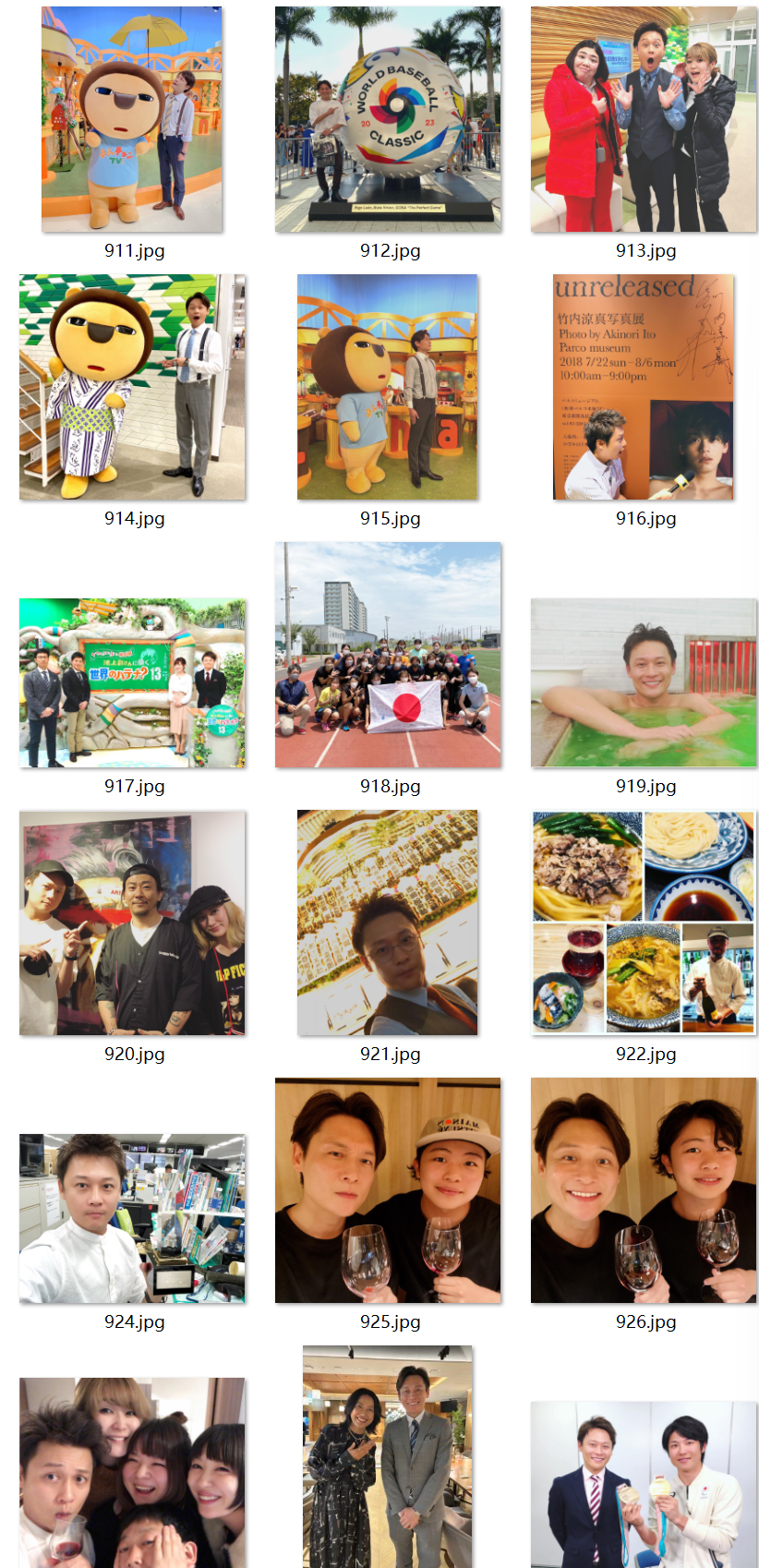
Task: Open the 922.jpg food collage
Action: coord(644,923)
